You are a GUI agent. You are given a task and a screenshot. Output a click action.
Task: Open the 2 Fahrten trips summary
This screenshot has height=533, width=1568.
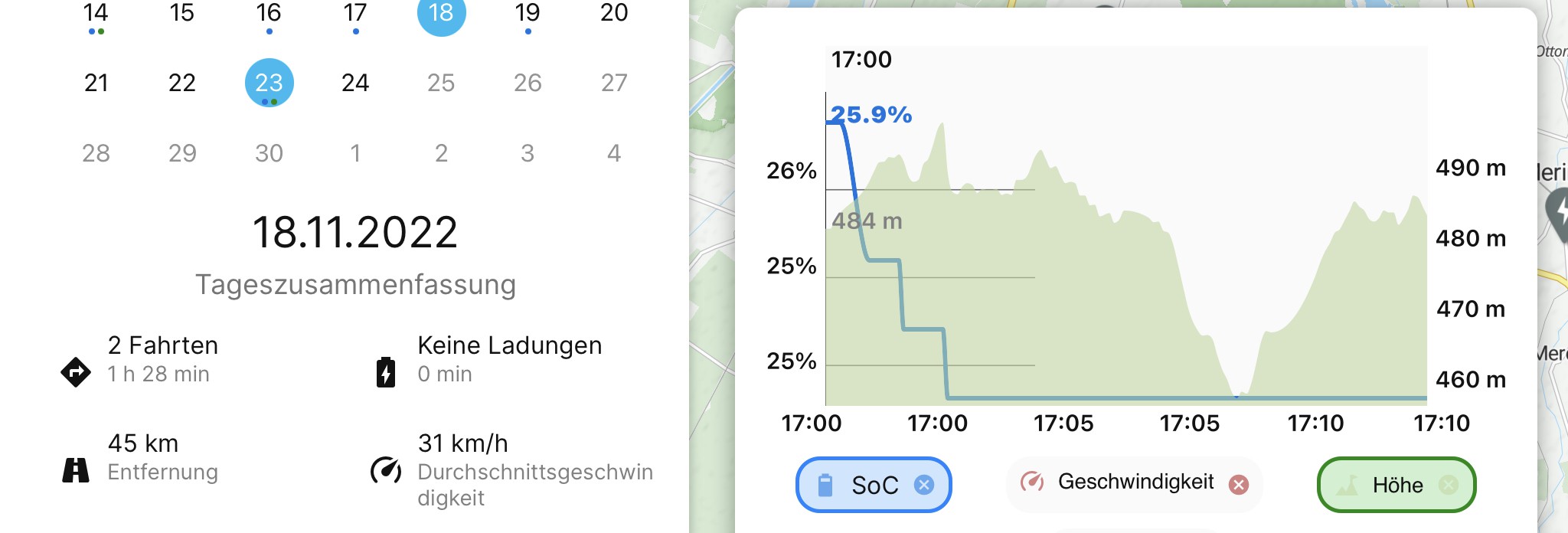click(139, 359)
